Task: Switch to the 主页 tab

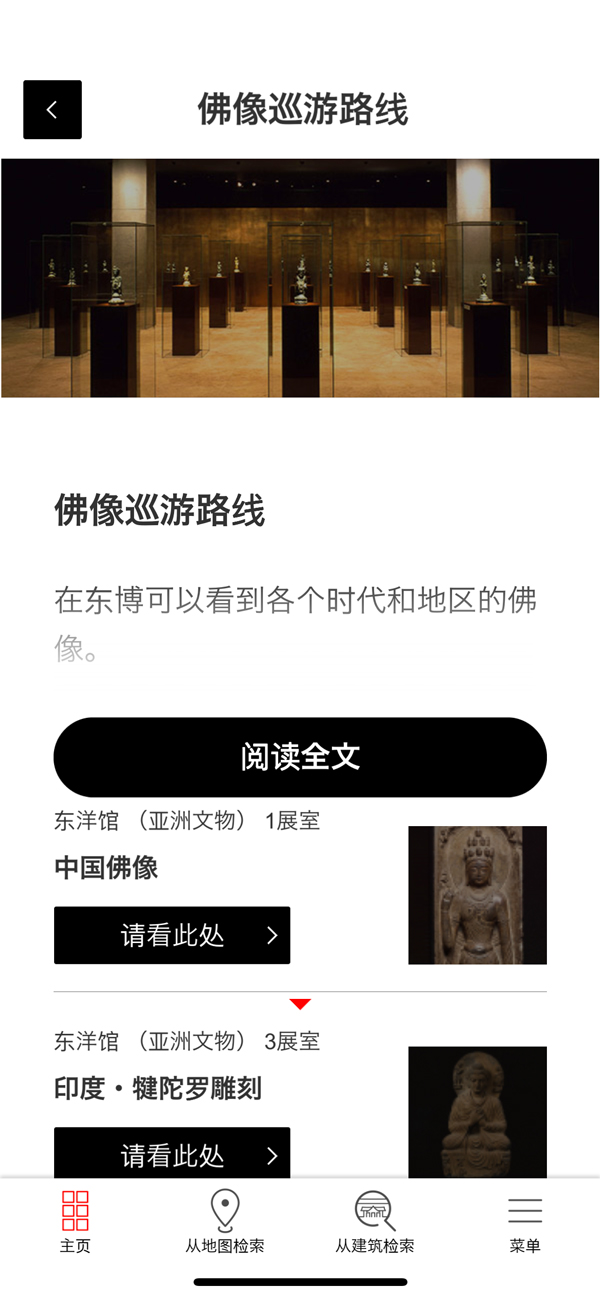Action: click(x=75, y=1222)
